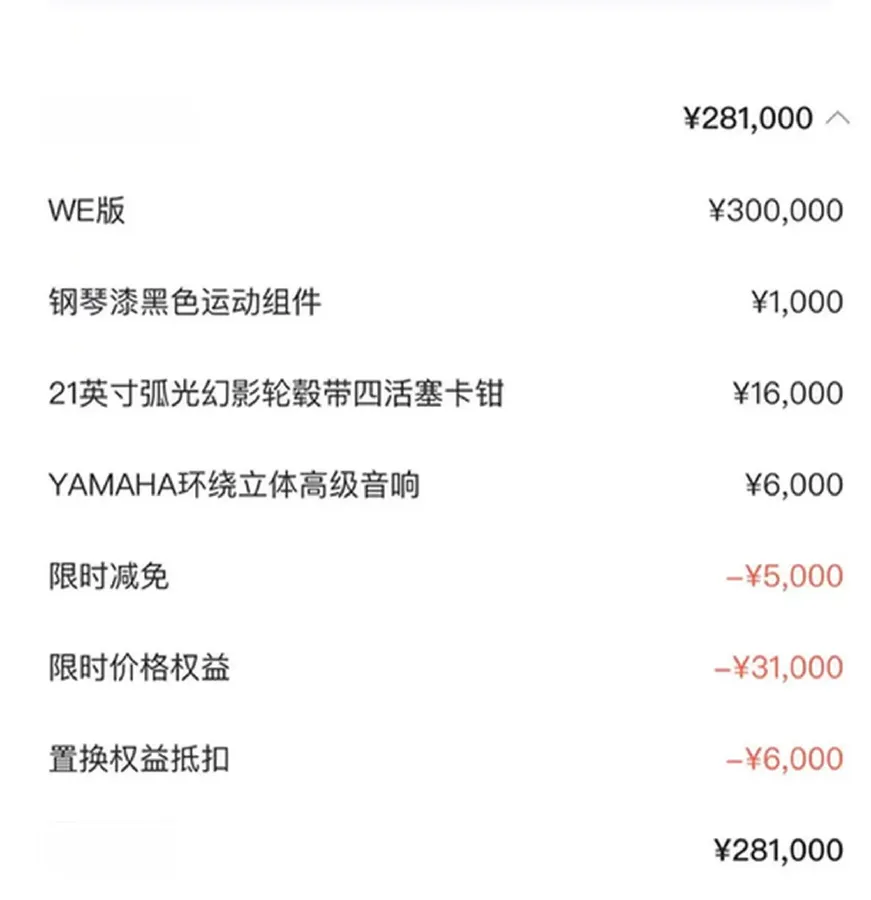Click the ¥1,000 price value
The width and height of the screenshot is (871, 900).
[794, 300]
